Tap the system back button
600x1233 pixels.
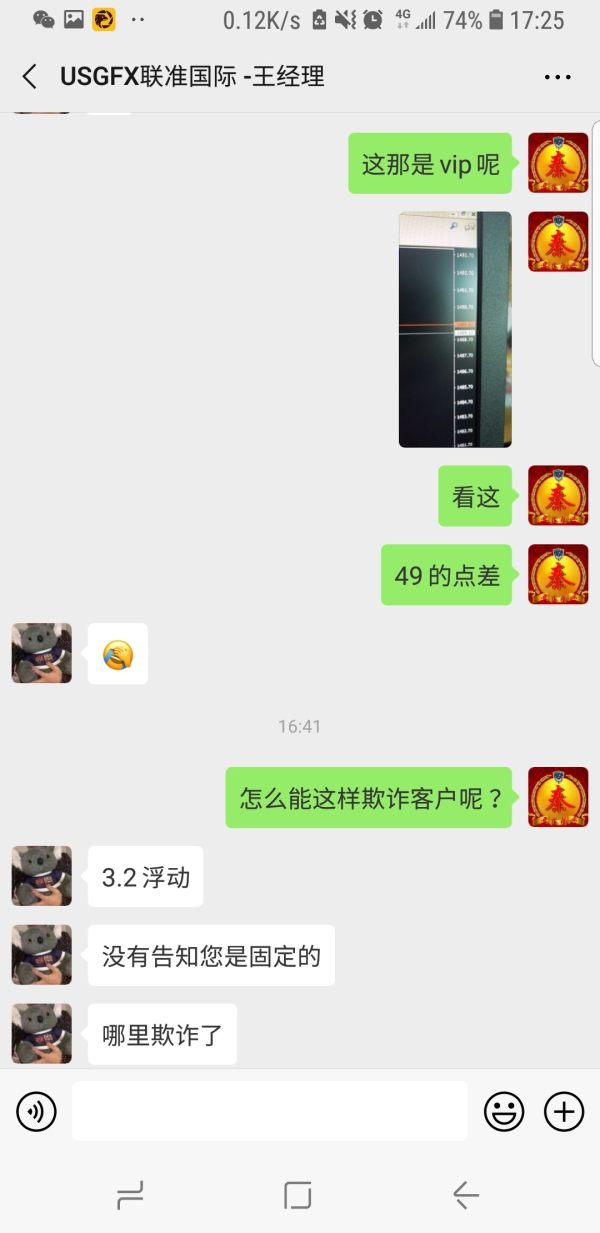(x=465, y=1194)
